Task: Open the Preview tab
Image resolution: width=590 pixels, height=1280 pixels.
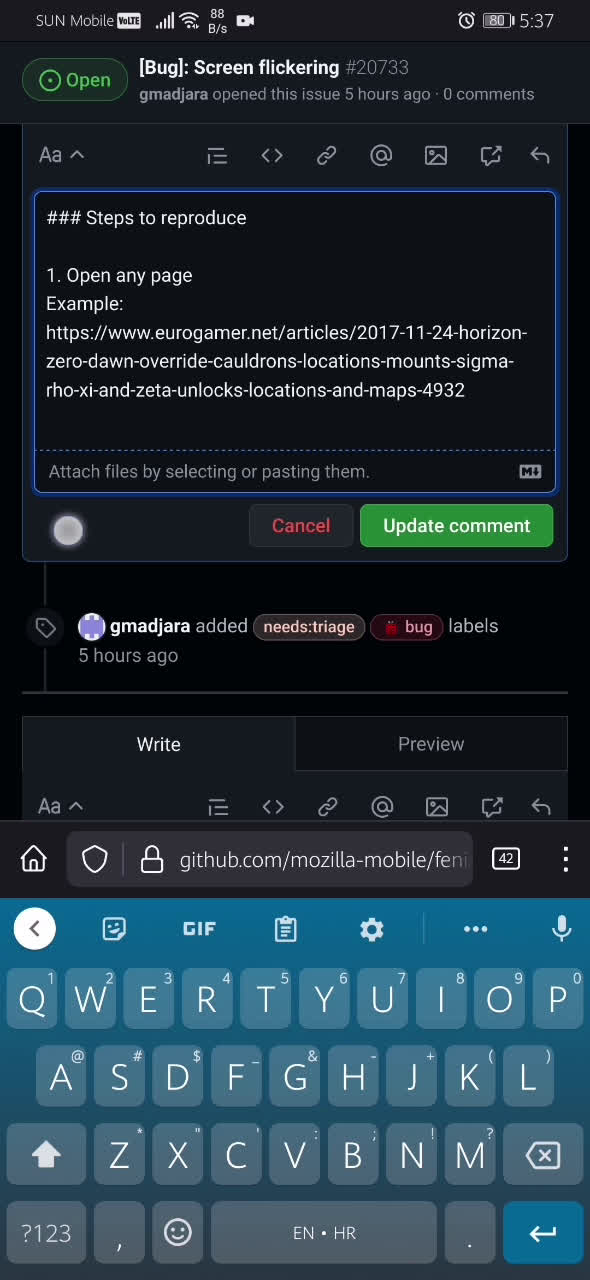Action: (x=431, y=744)
